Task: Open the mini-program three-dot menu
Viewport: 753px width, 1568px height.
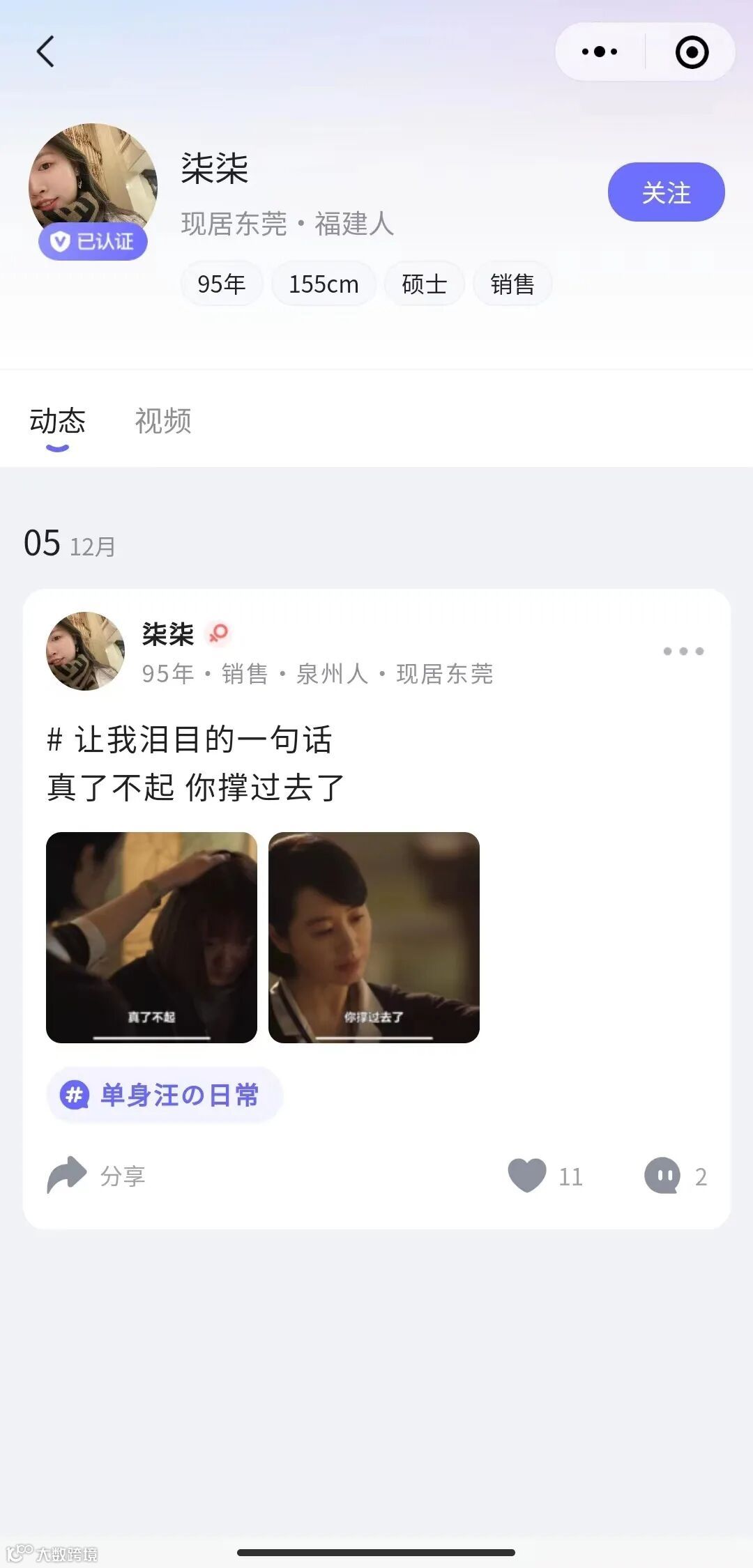Action: tap(600, 52)
